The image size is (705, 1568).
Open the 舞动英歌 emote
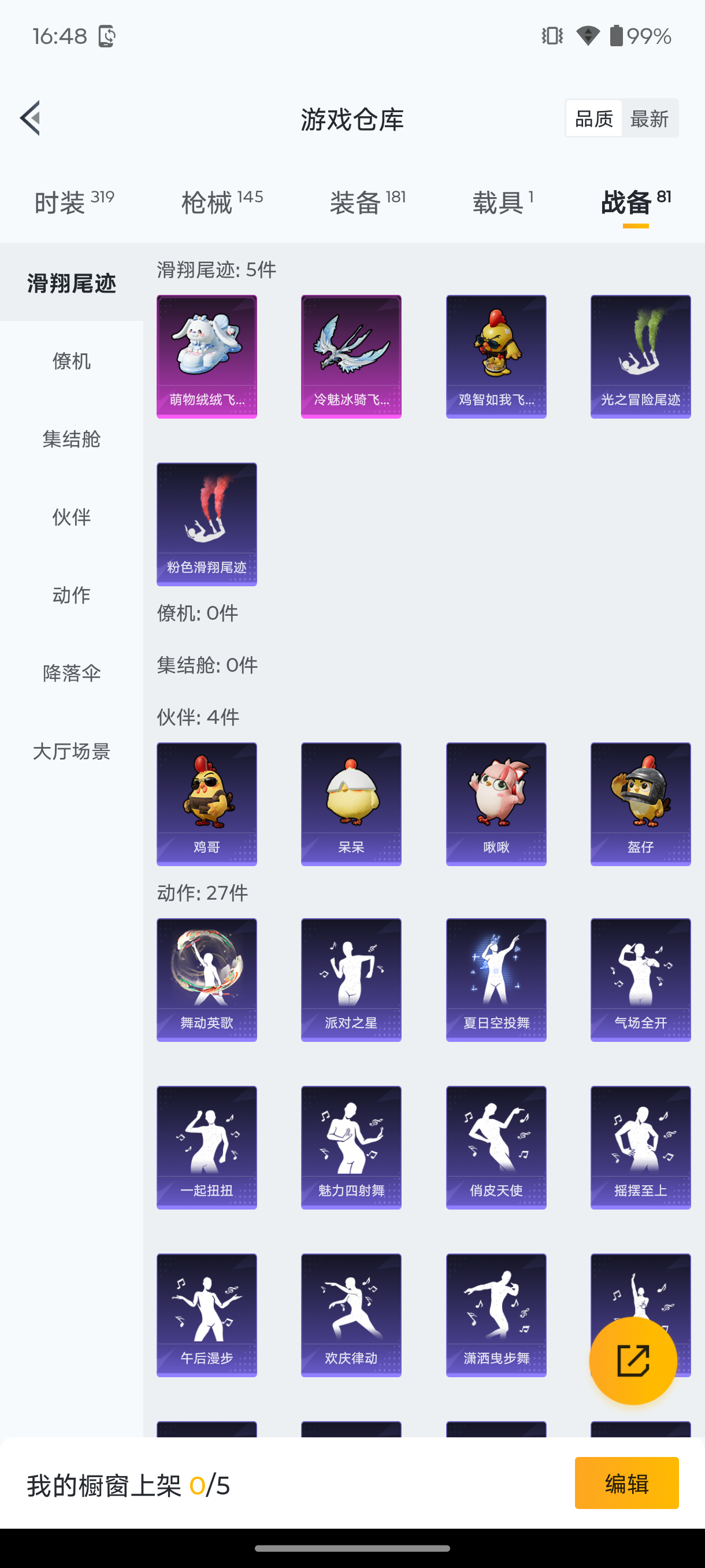206,979
